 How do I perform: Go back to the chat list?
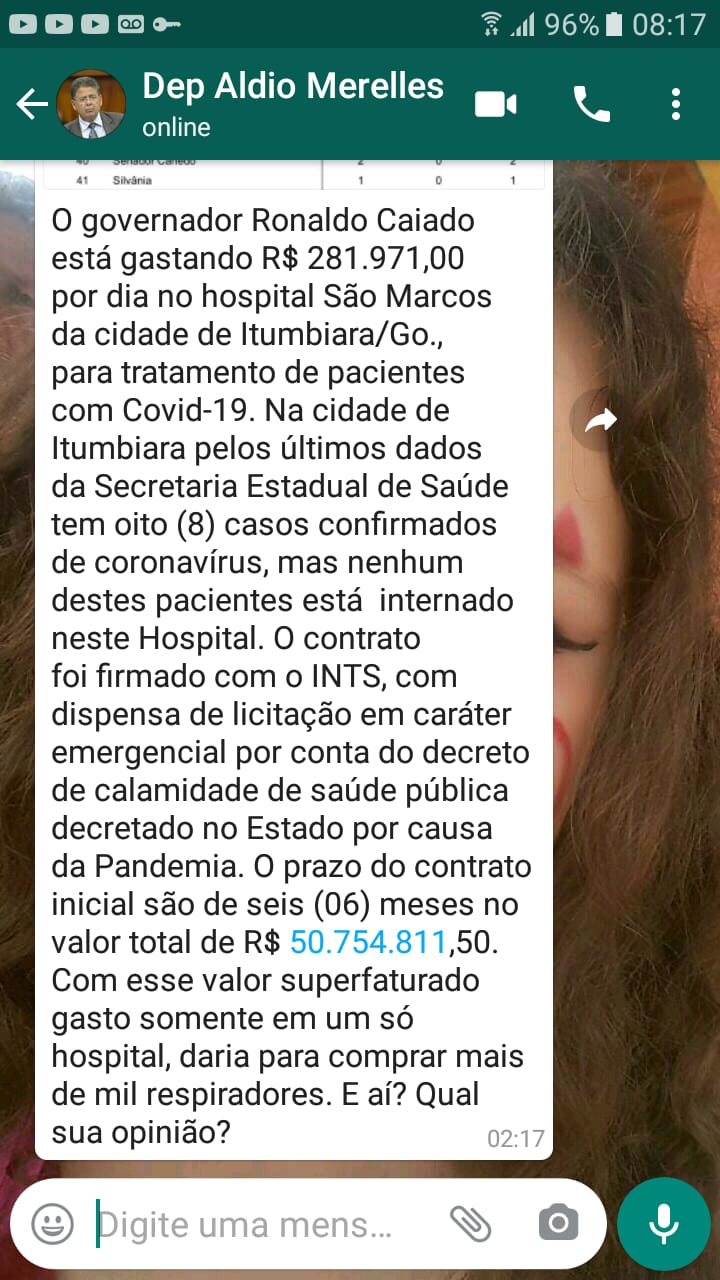(x=31, y=104)
